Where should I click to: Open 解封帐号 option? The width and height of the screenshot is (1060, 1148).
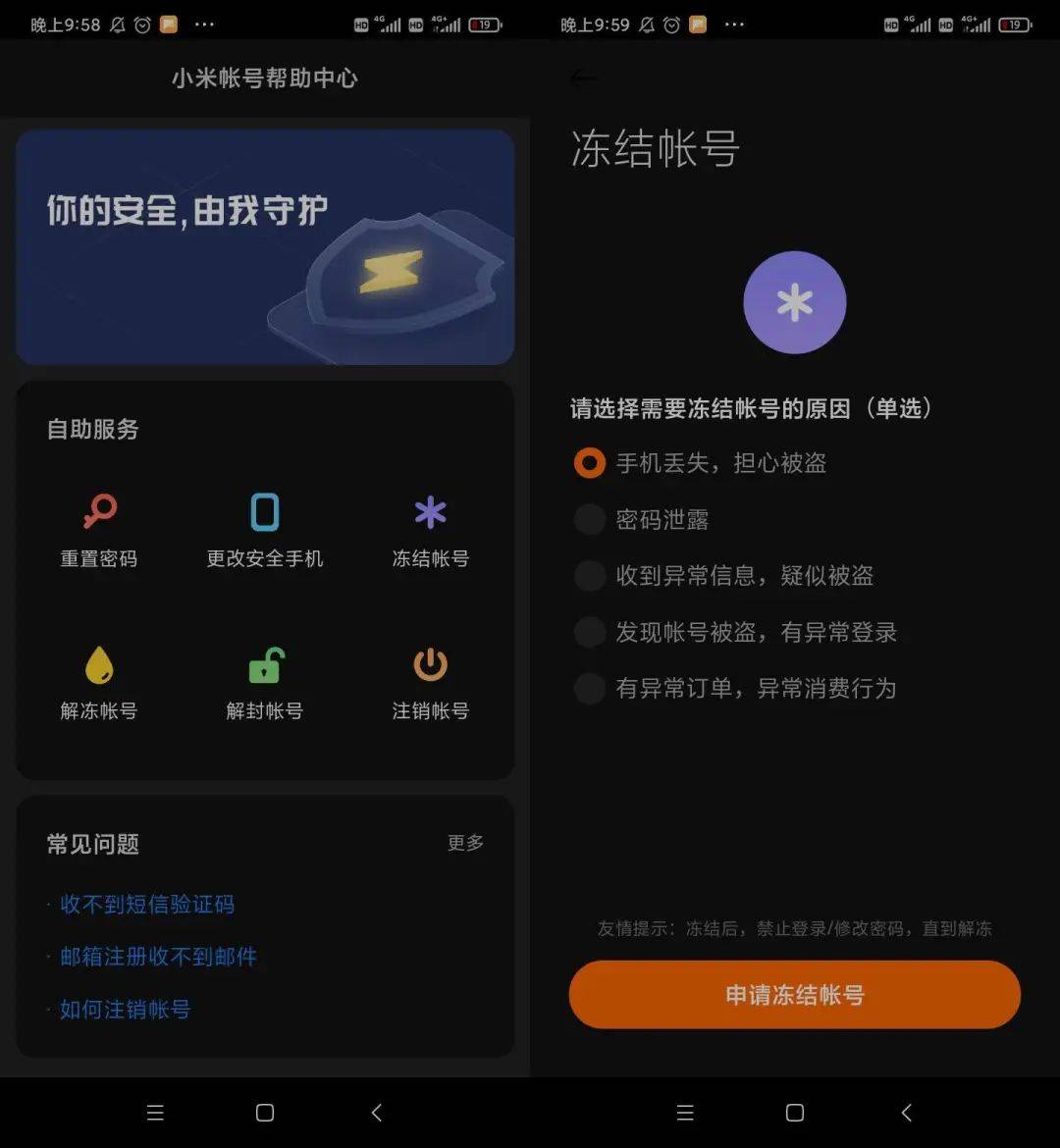pyautogui.click(x=265, y=684)
